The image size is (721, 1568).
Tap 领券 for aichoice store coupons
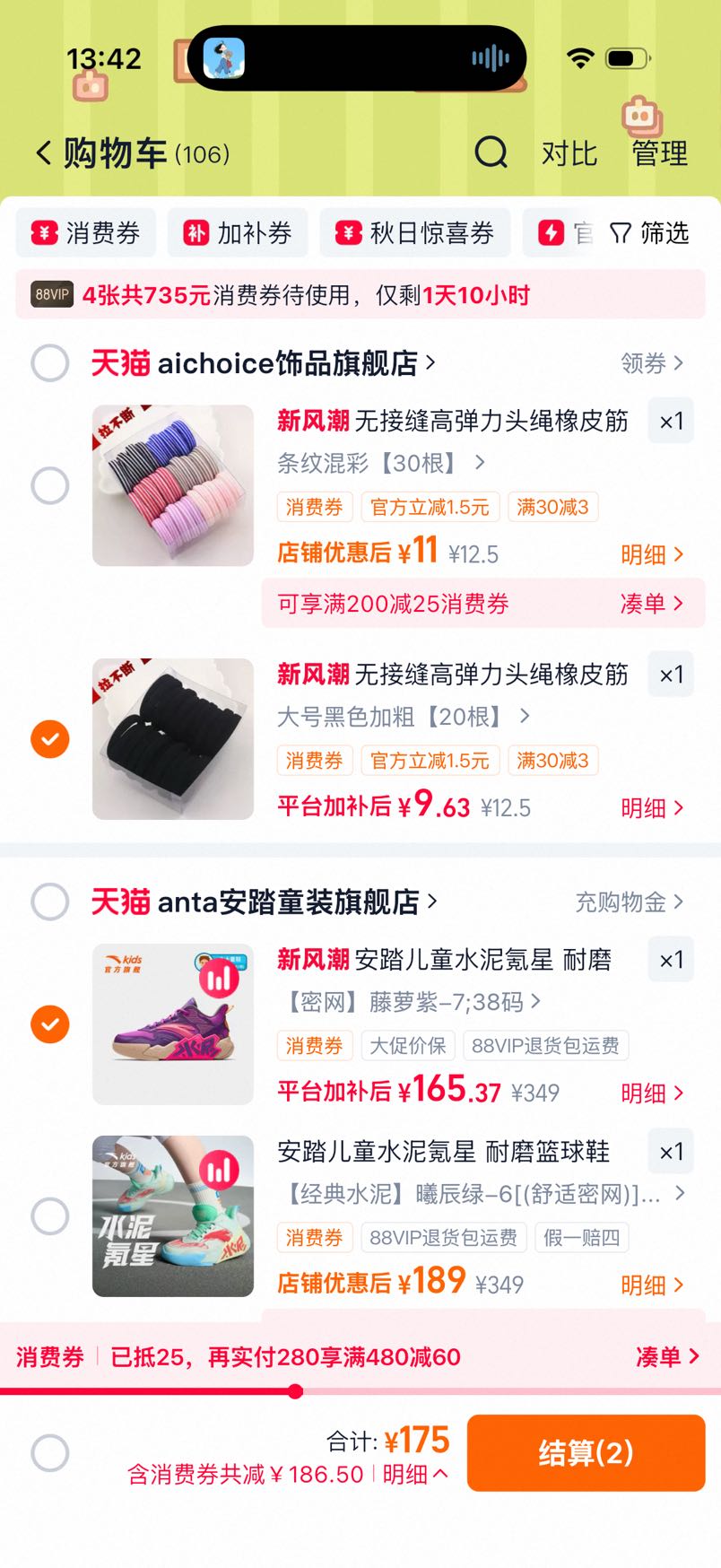(652, 363)
